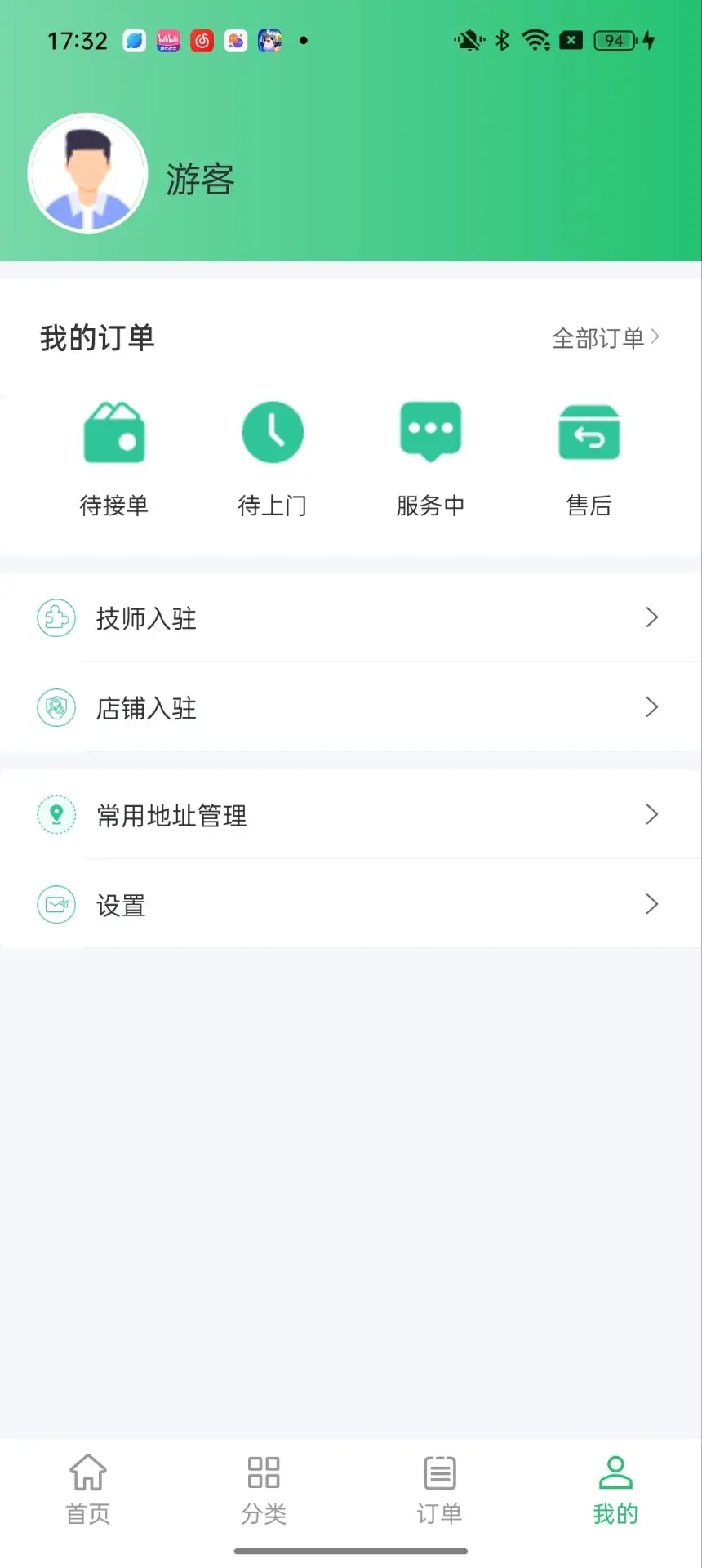Open 设置 settings

(351, 905)
